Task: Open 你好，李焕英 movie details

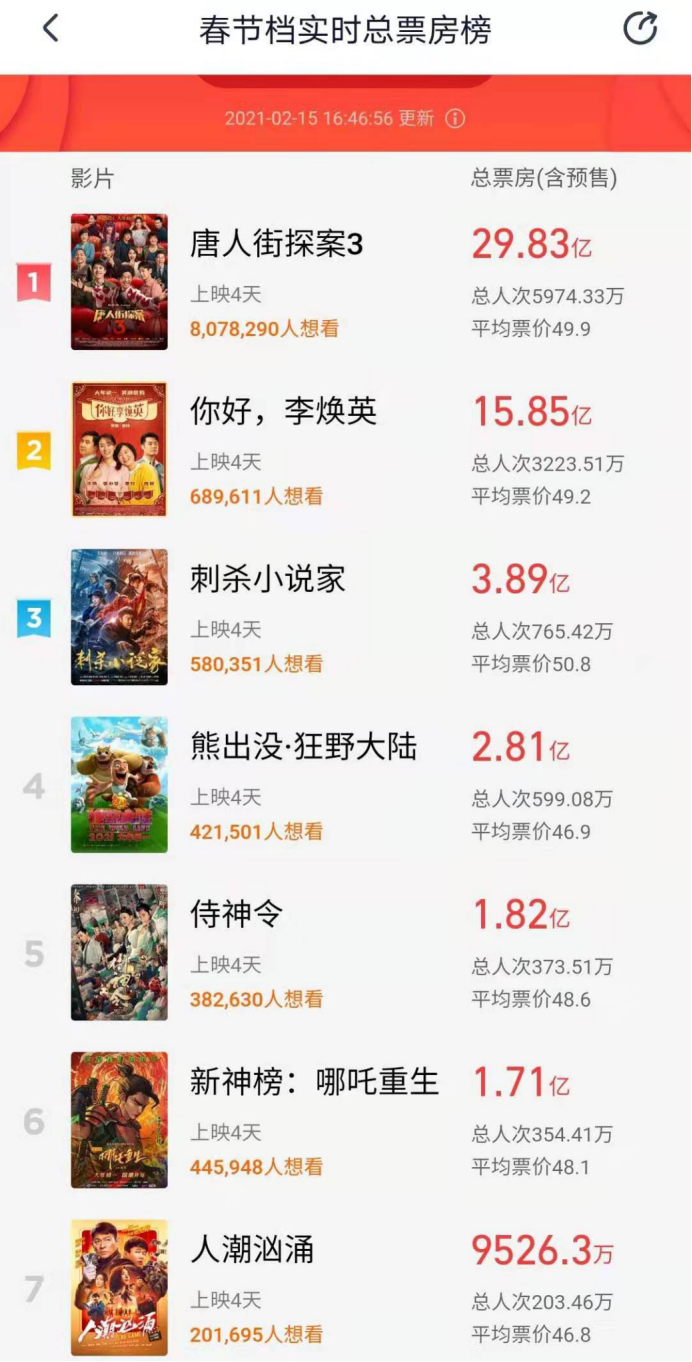Action: [x=283, y=411]
